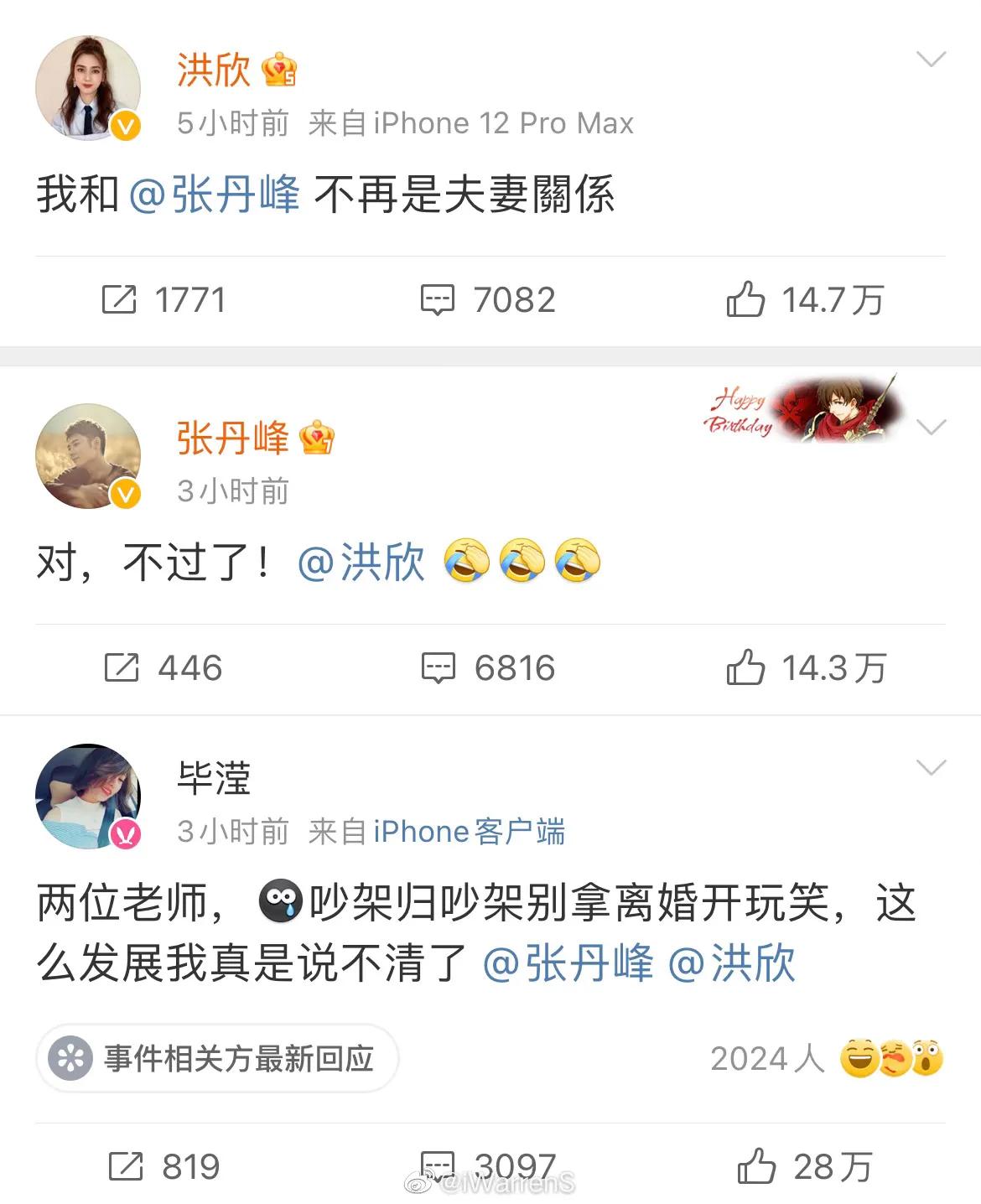This screenshot has height=1204, width=981.
Task: Open the comments icon on 洪欣's post
Action: [x=439, y=298]
